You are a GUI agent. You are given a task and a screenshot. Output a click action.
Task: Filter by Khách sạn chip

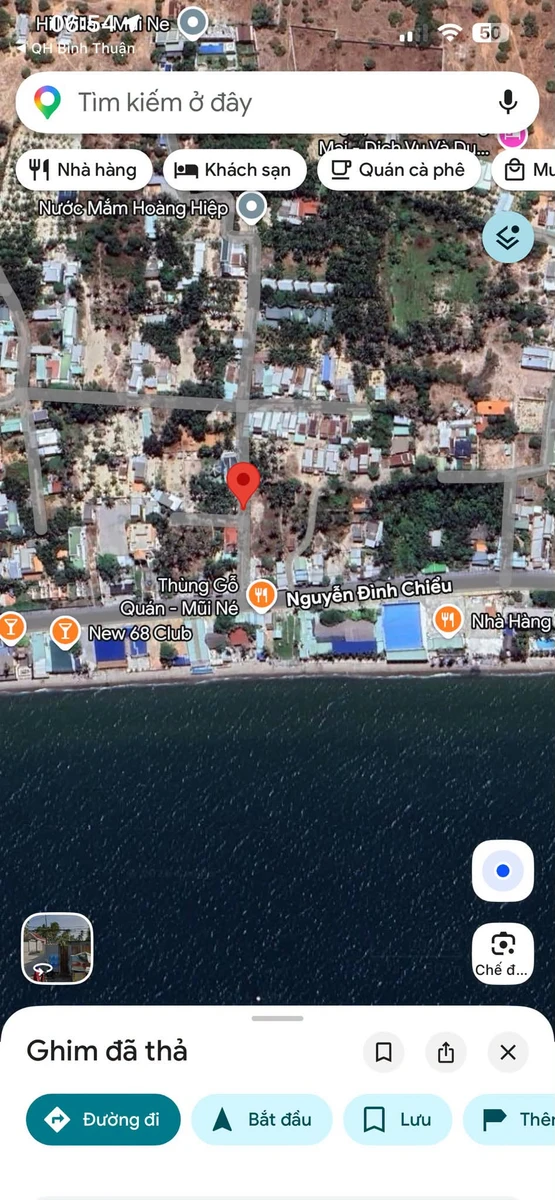(x=234, y=170)
